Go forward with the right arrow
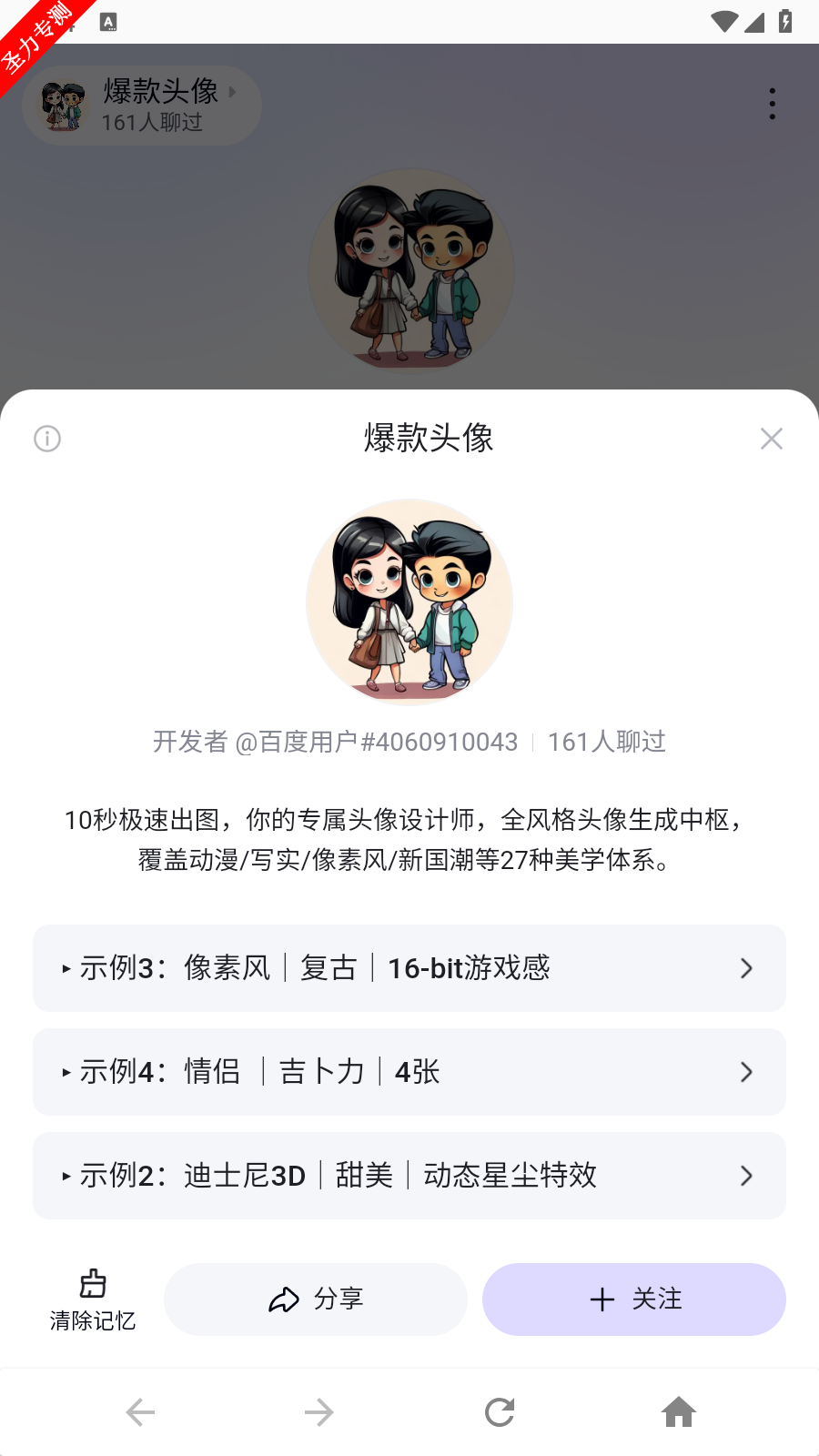Screen dimensions: 819x1456 [319, 1412]
